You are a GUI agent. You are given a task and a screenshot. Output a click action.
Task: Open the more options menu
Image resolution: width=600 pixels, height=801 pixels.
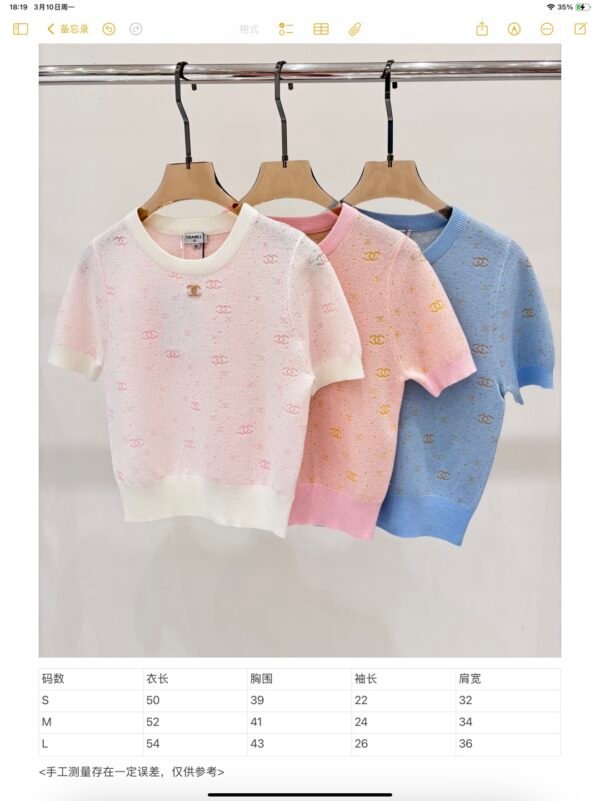pos(547,29)
